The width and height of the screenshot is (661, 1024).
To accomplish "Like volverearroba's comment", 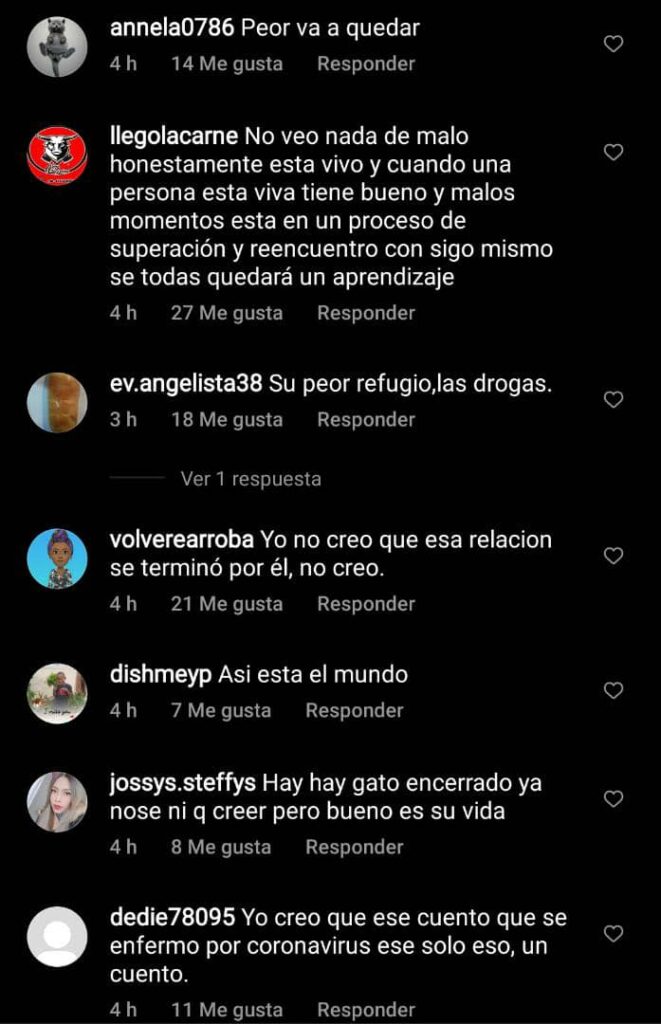I will pos(614,555).
